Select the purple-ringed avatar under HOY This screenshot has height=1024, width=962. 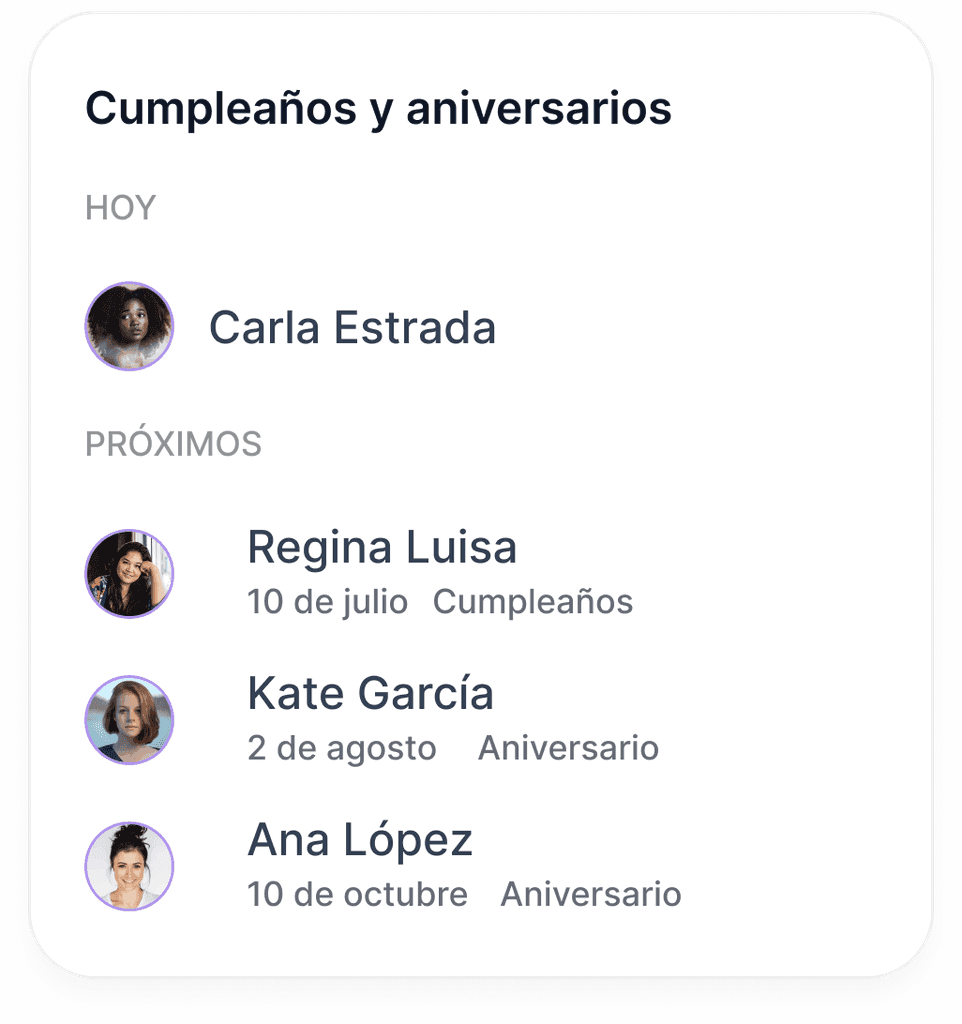(x=128, y=326)
